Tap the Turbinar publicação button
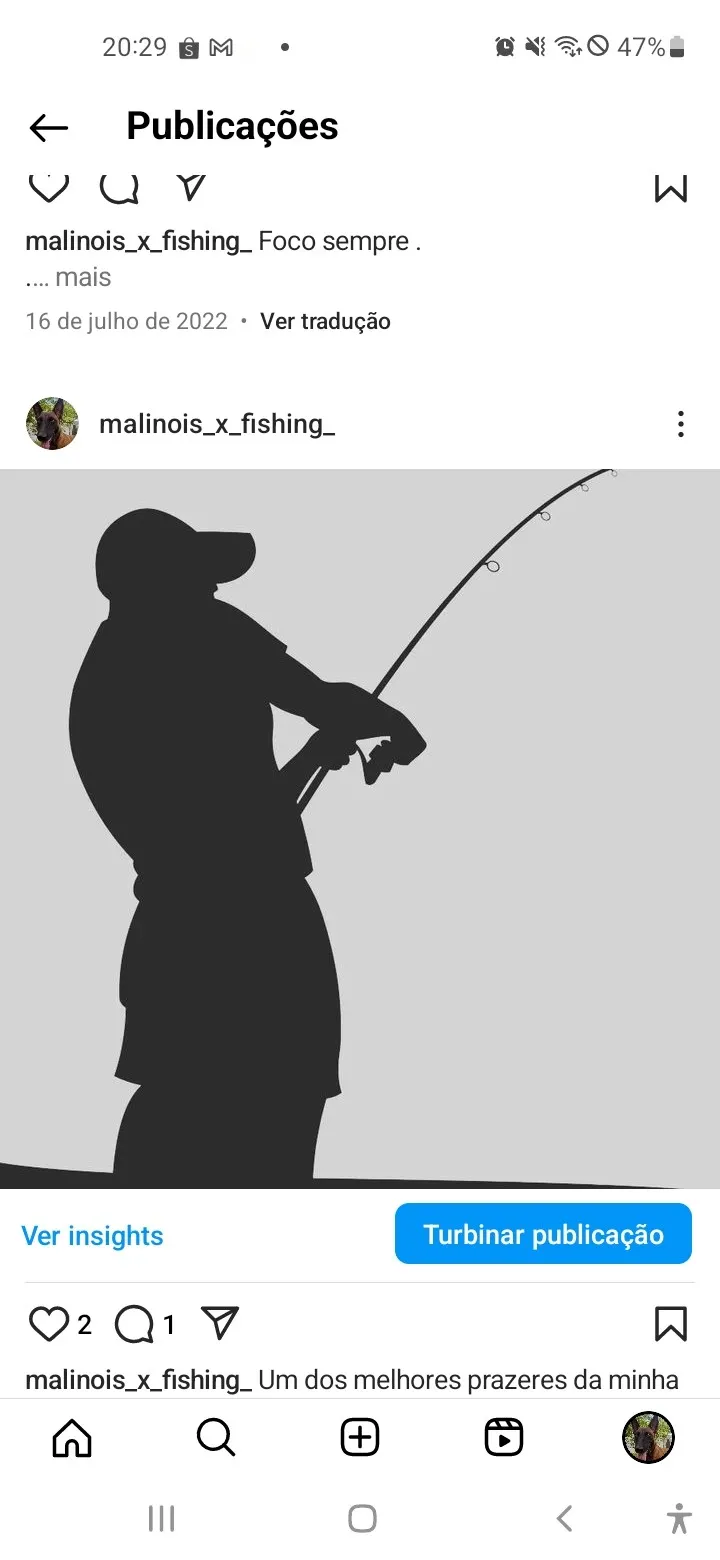This screenshot has width=720, height=1560. 543,1234
